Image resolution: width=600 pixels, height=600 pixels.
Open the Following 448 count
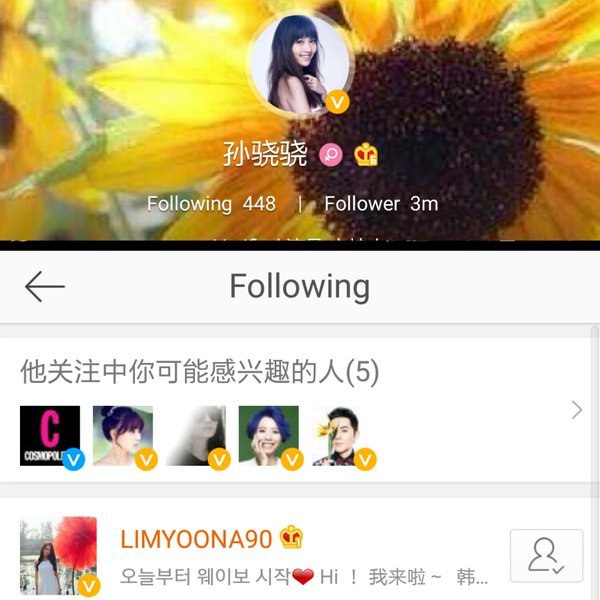(211, 203)
